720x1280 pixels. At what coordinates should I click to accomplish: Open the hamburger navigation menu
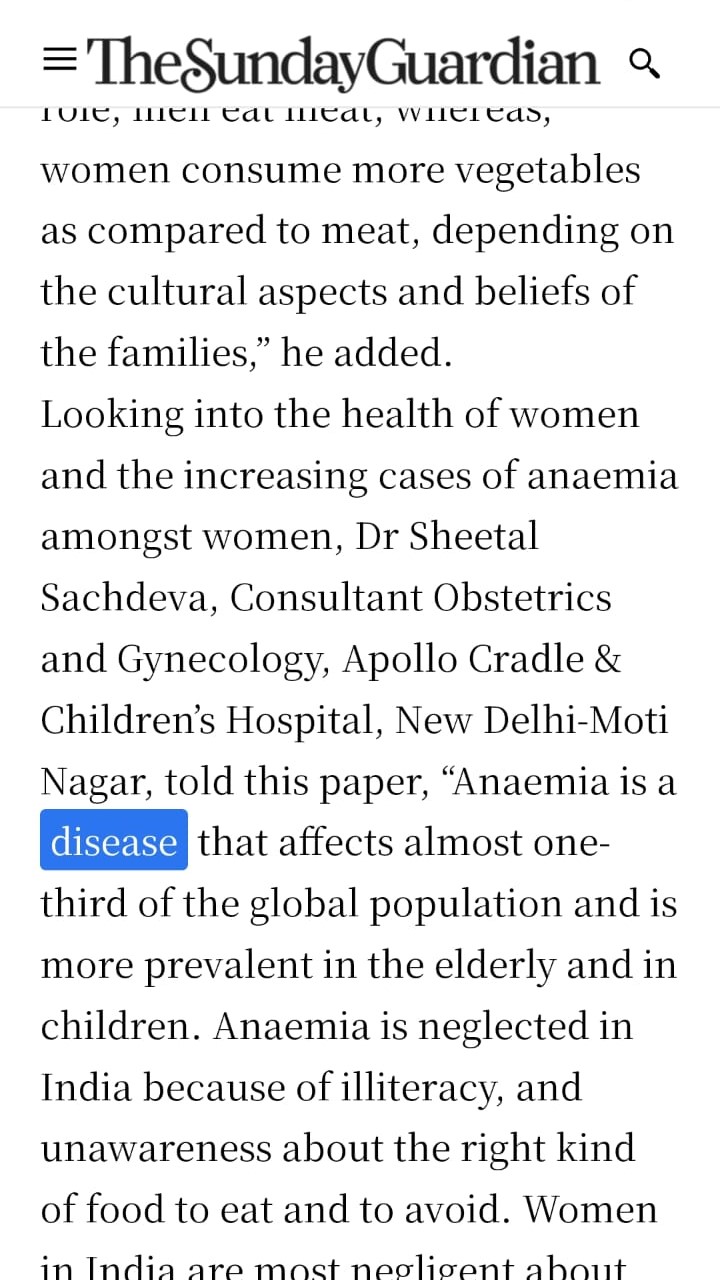pos(60,62)
